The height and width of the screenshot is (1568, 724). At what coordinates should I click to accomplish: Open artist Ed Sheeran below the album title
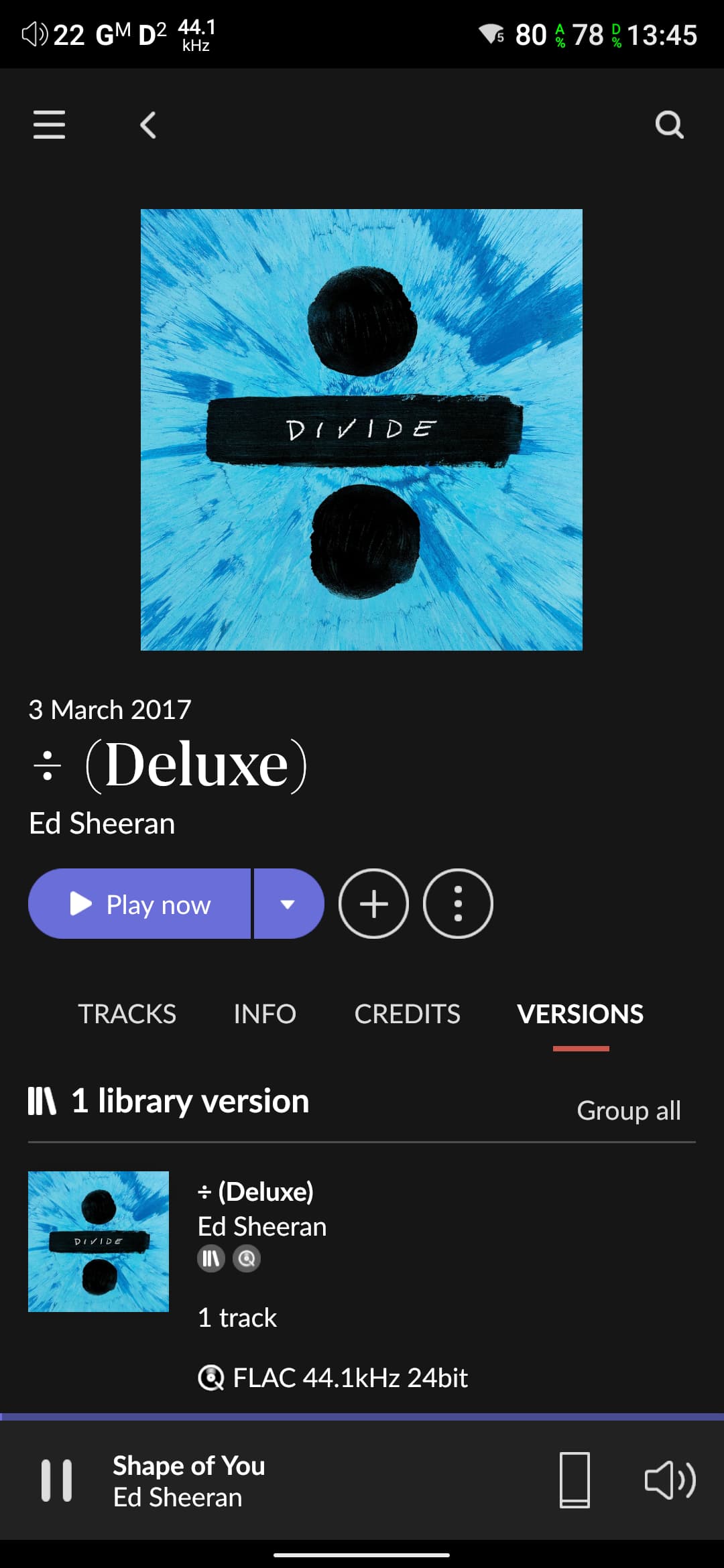(x=102, y=823)
